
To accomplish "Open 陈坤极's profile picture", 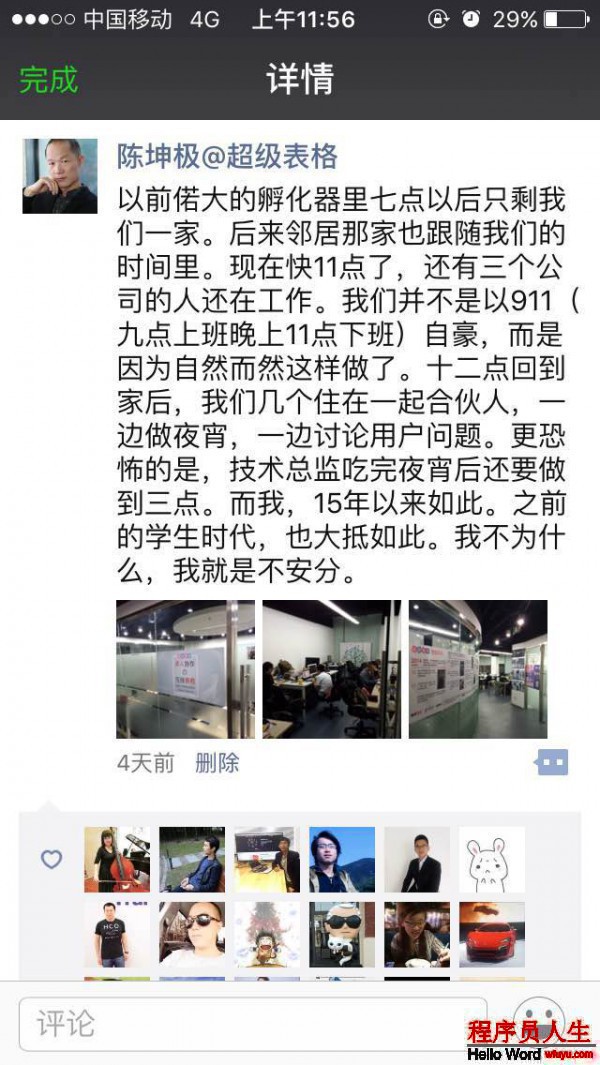I will click(x=60, y=176).
